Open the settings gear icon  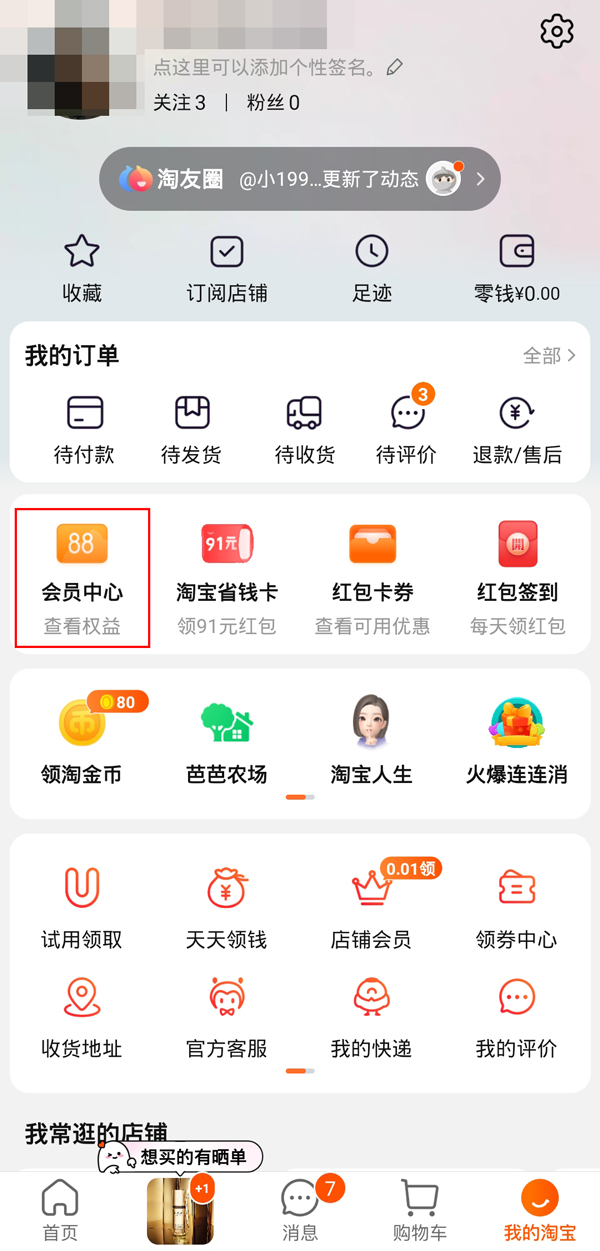click(557, 31)
